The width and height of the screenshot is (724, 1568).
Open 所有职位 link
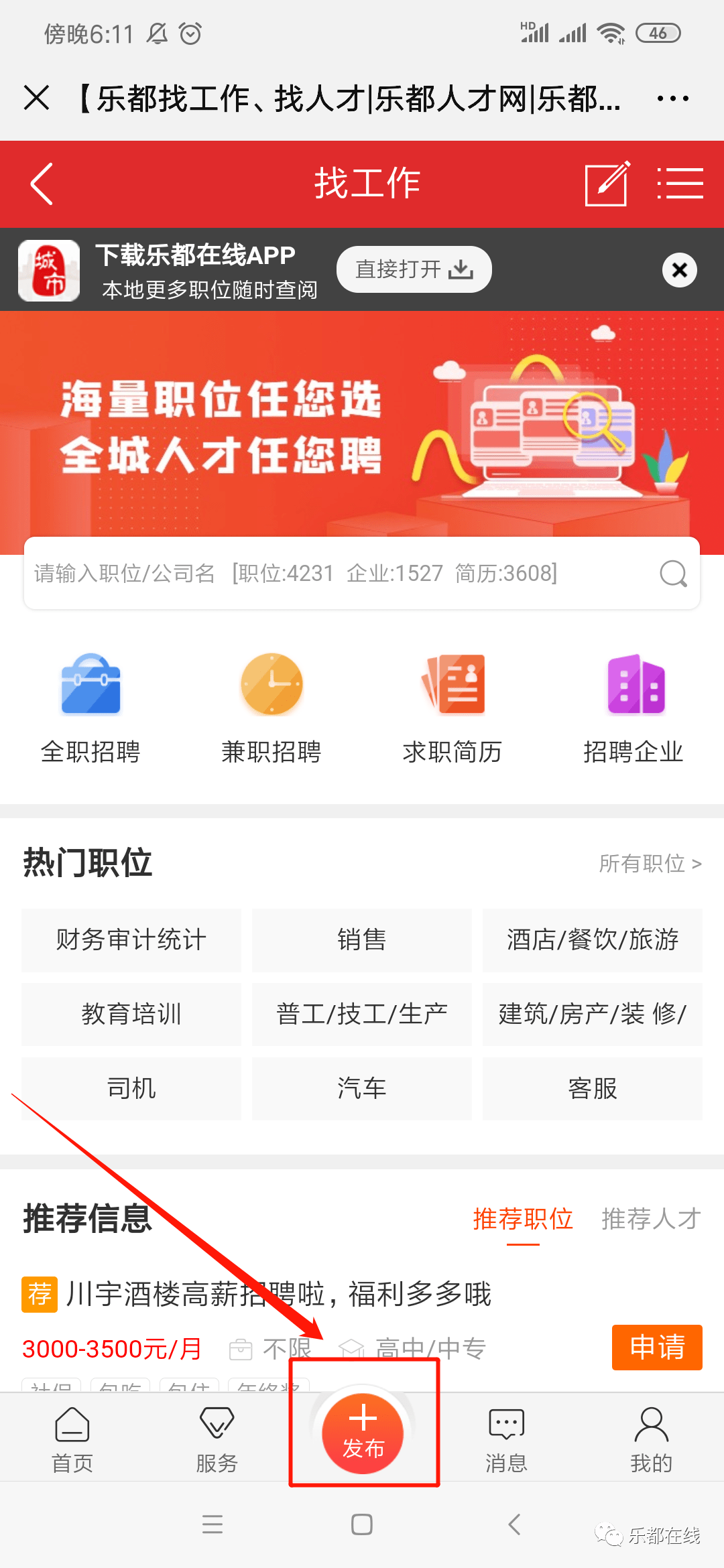click(650, 864)
